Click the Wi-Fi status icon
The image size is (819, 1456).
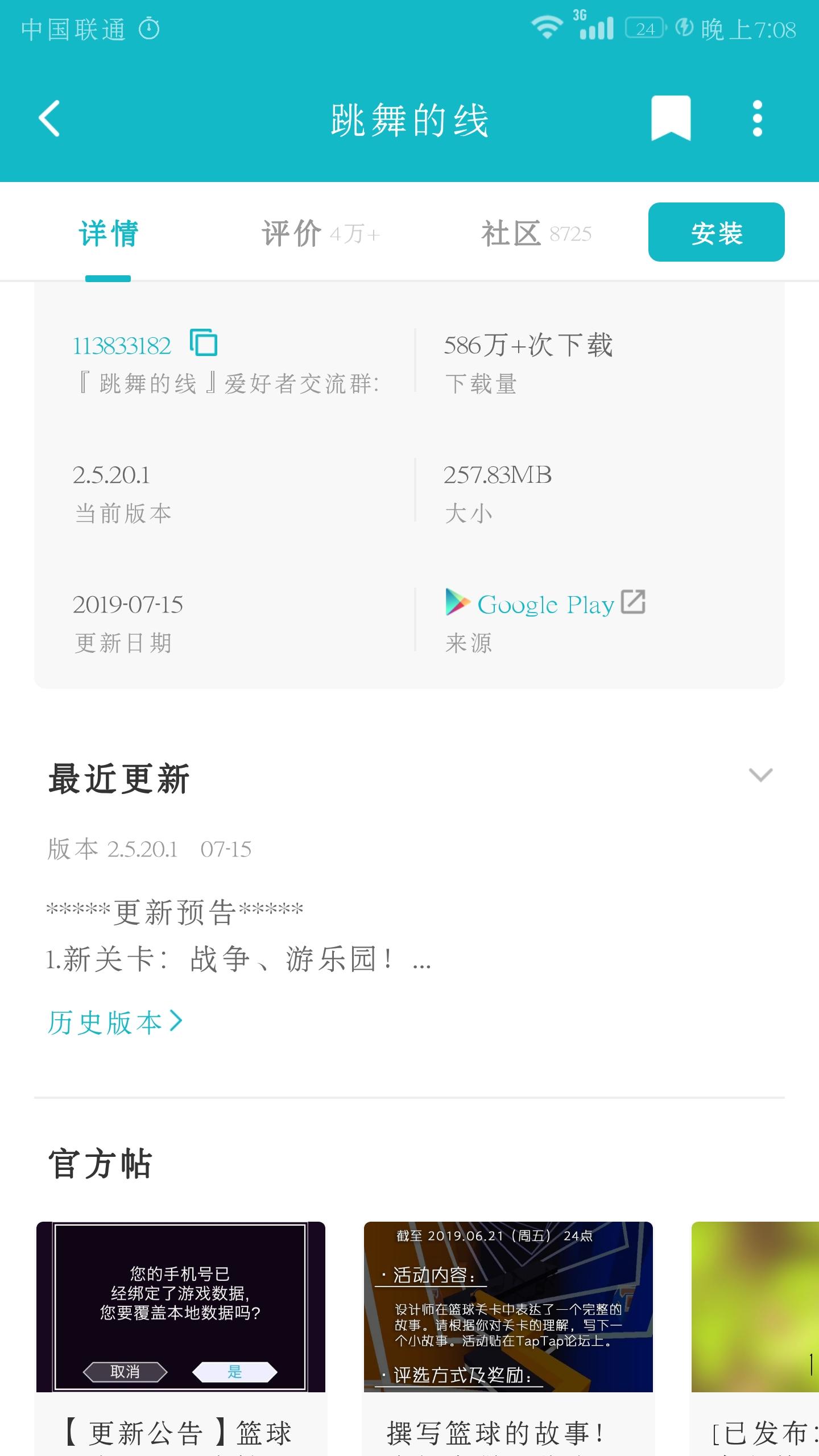click(547, 26)
